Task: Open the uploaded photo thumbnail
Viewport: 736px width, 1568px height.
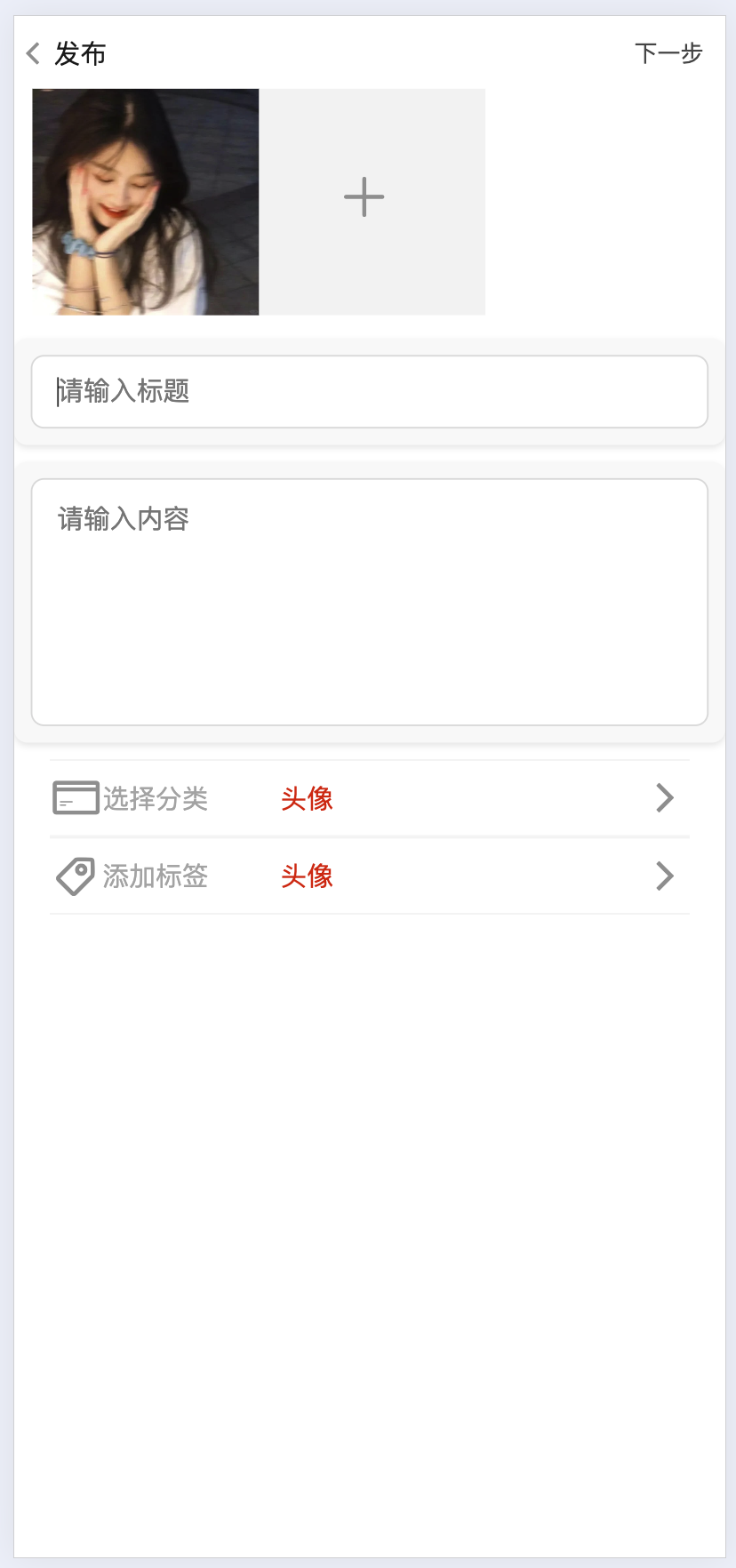Action: (146, 202)
